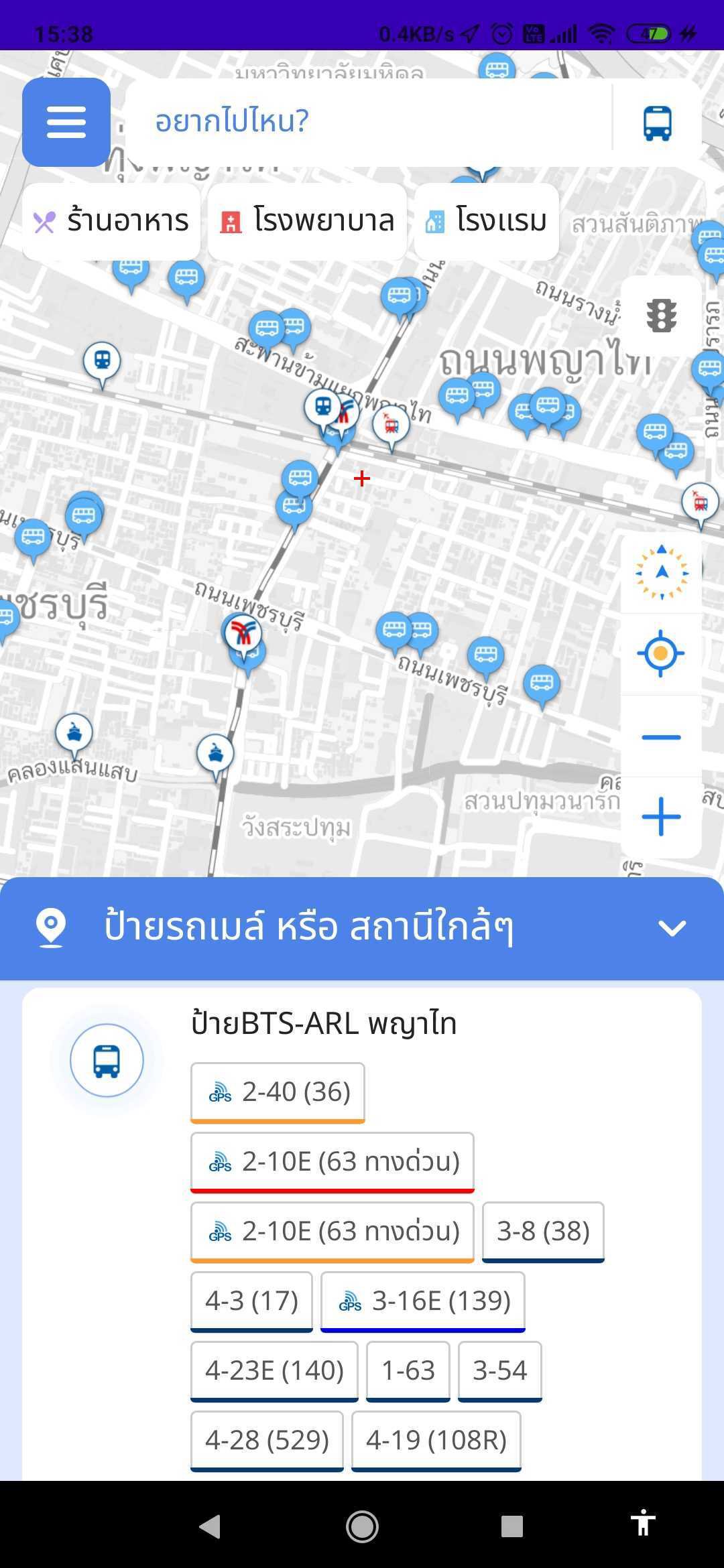Select the โรงพยาบาล hospital chip
724x1568 pixels.
pyautogui.click(x=307, y=221)
